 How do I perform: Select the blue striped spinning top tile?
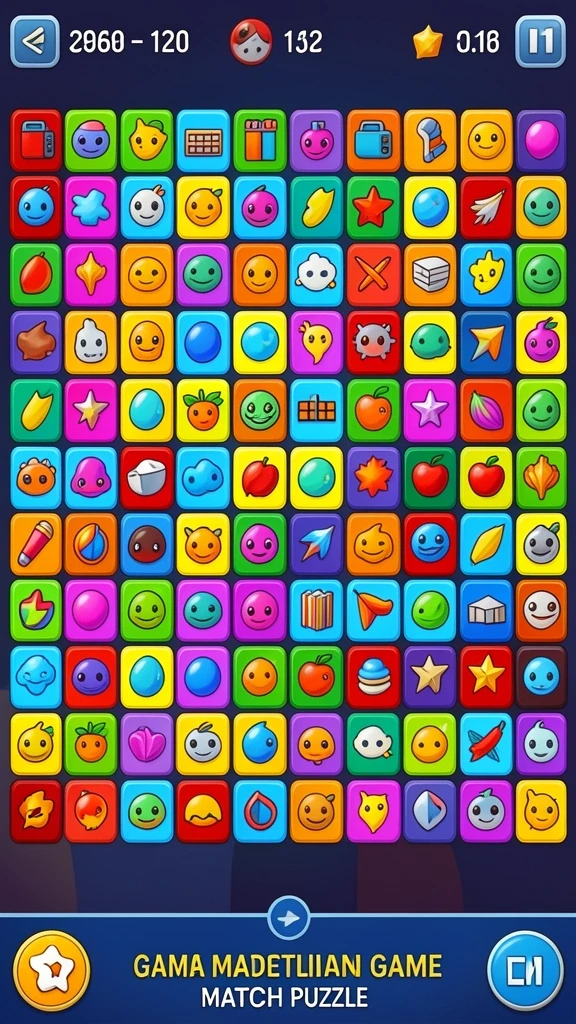pyautogui.click(x=373, y=677)
